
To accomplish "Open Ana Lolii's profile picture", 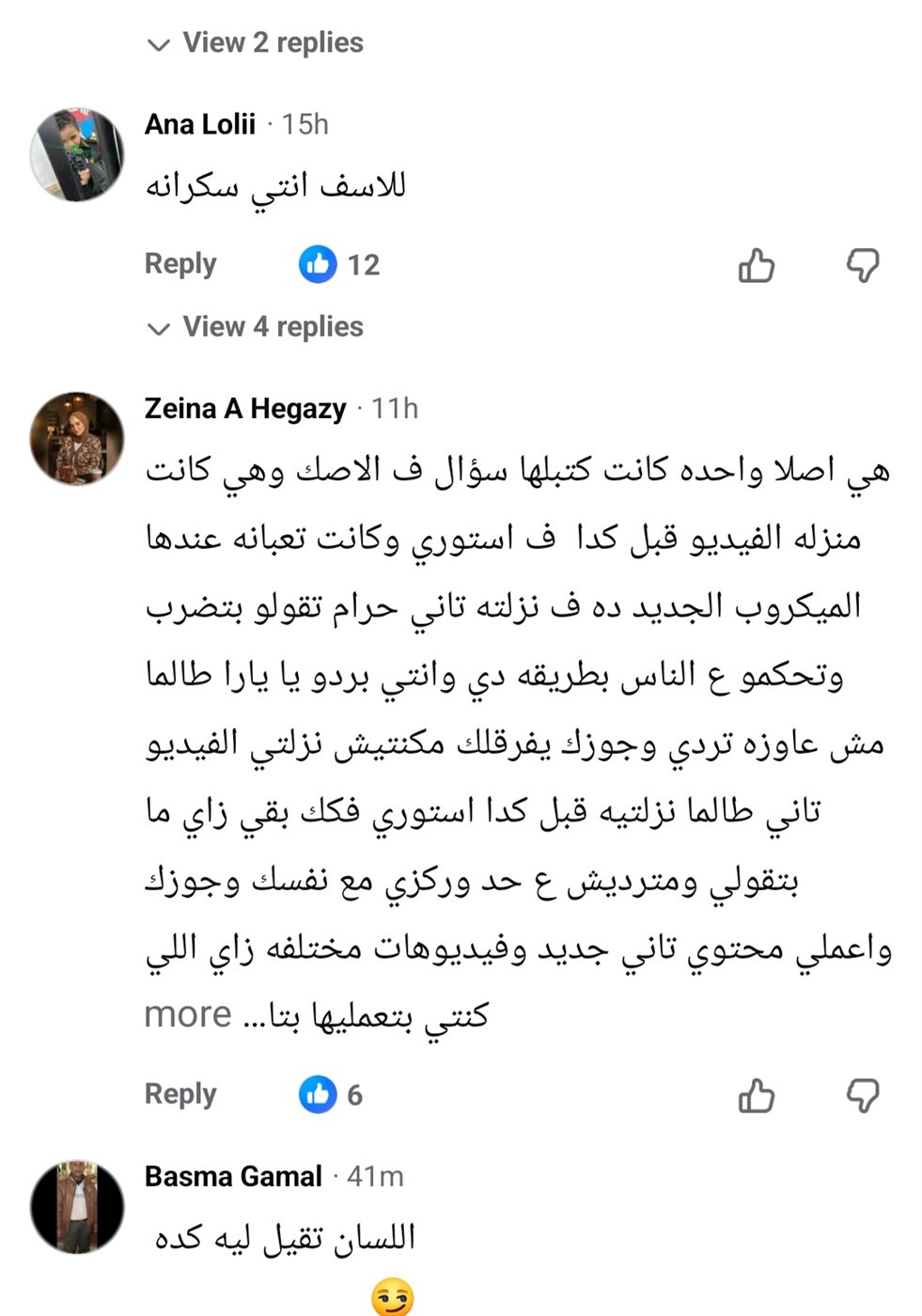I will coord(77,154).
